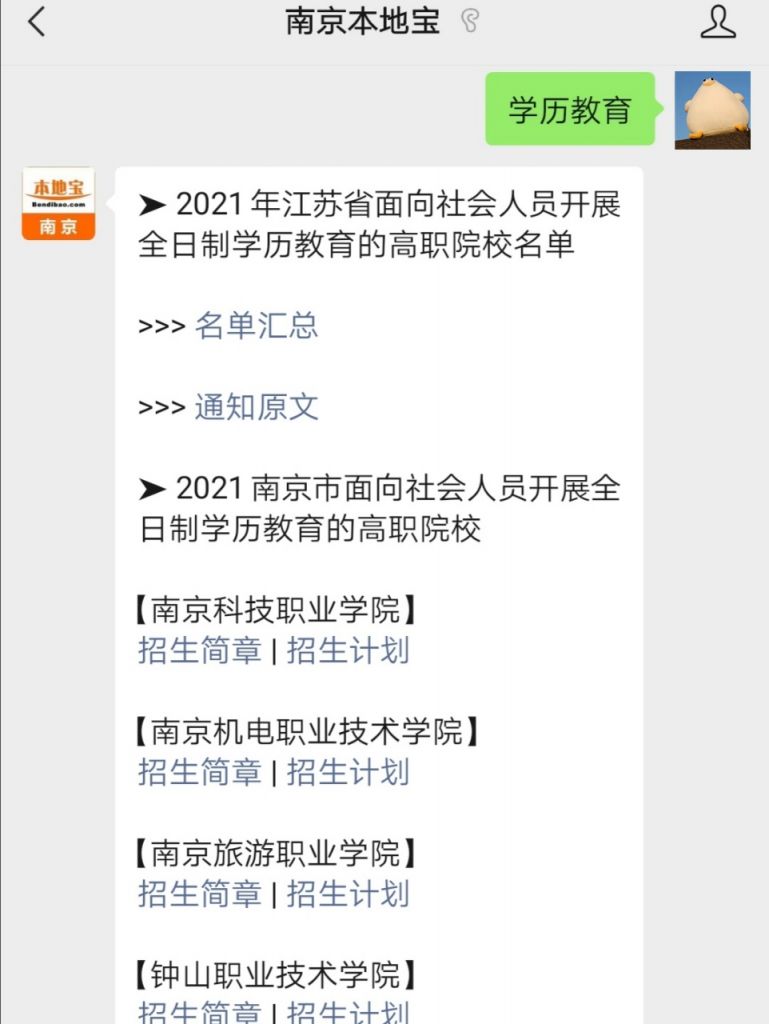Tap 招生简章 under 南京旅游职业学院

[x=199, y=894]
